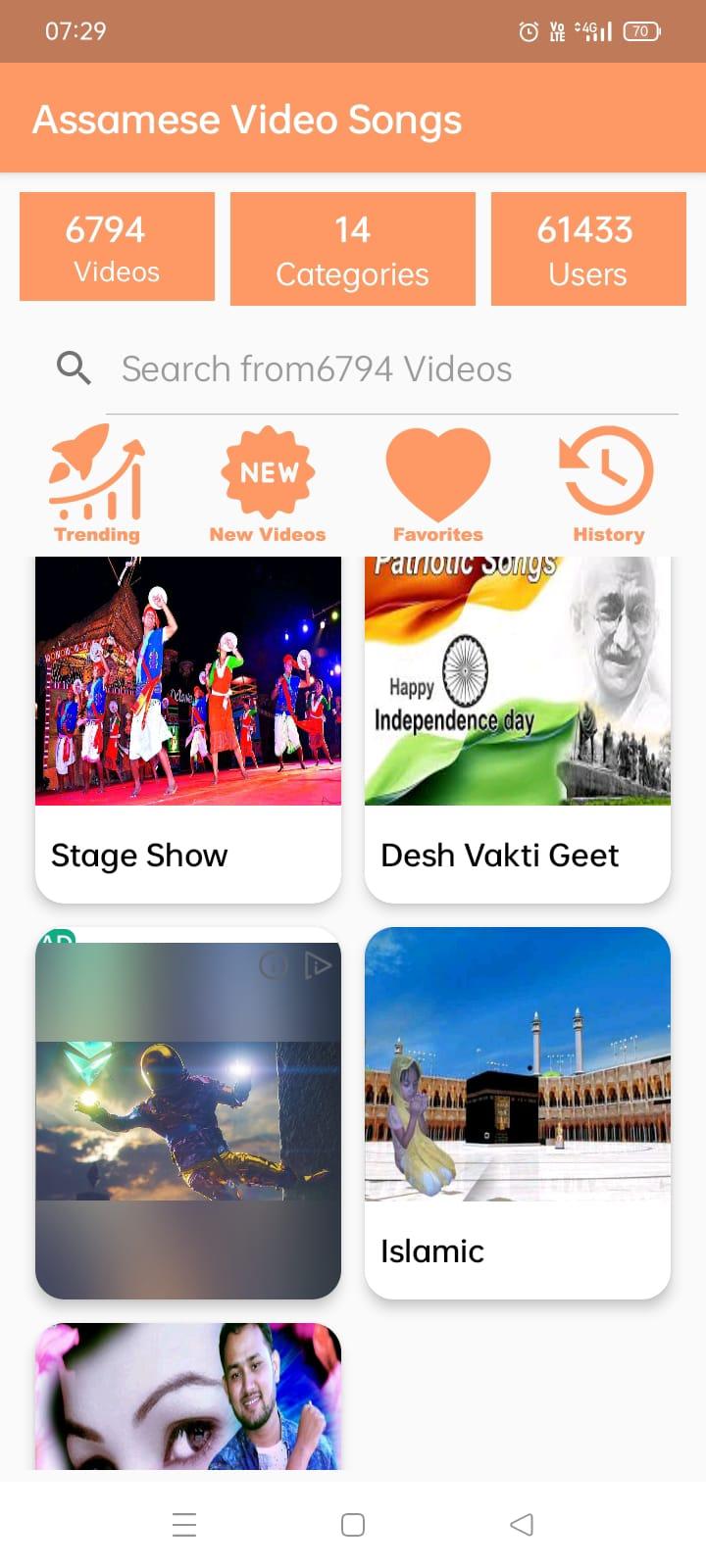
Task: Go to the home screen
Action: tap(353, 1524)
